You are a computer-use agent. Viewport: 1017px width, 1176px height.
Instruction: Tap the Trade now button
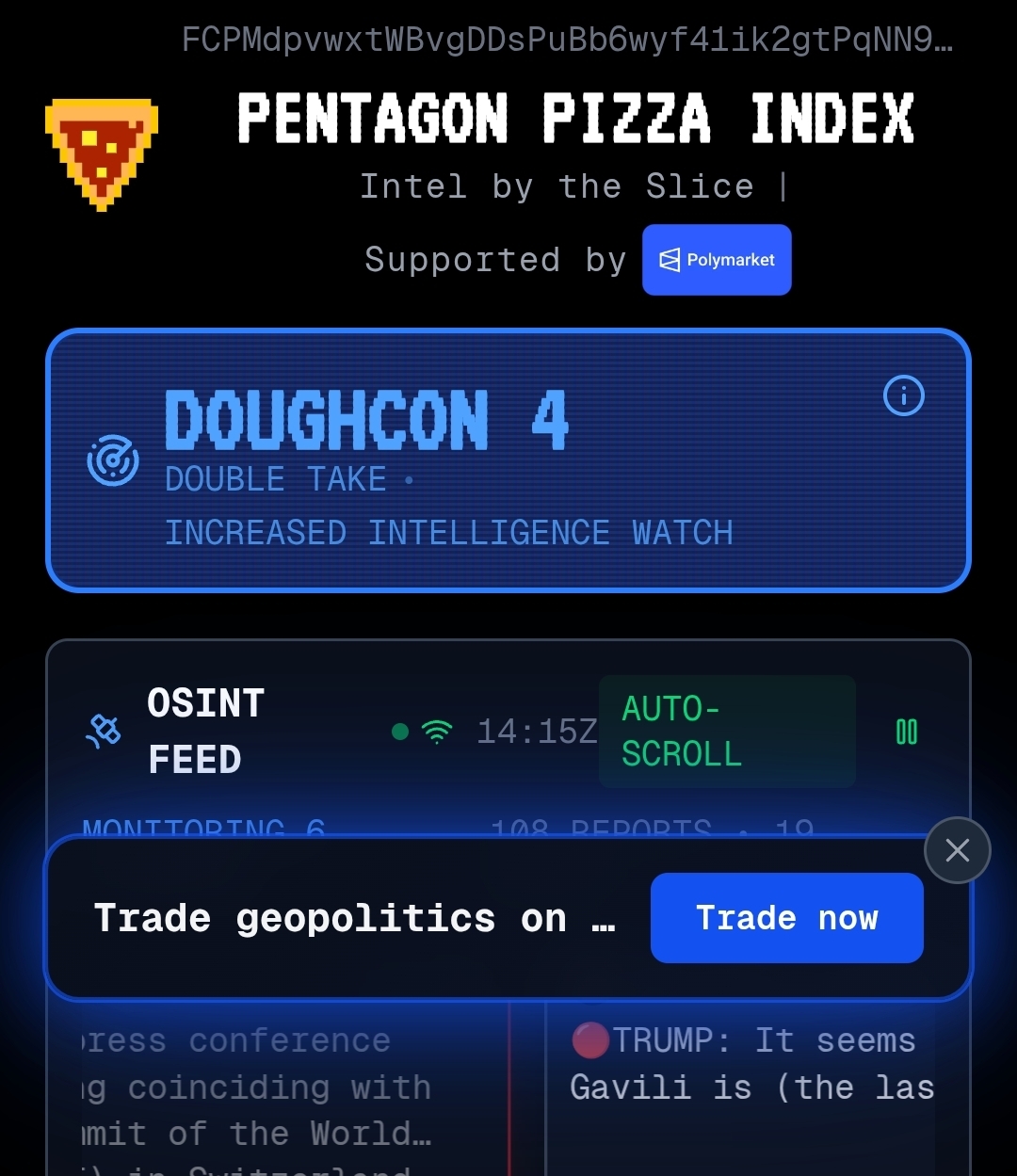[x=786, y=918]
